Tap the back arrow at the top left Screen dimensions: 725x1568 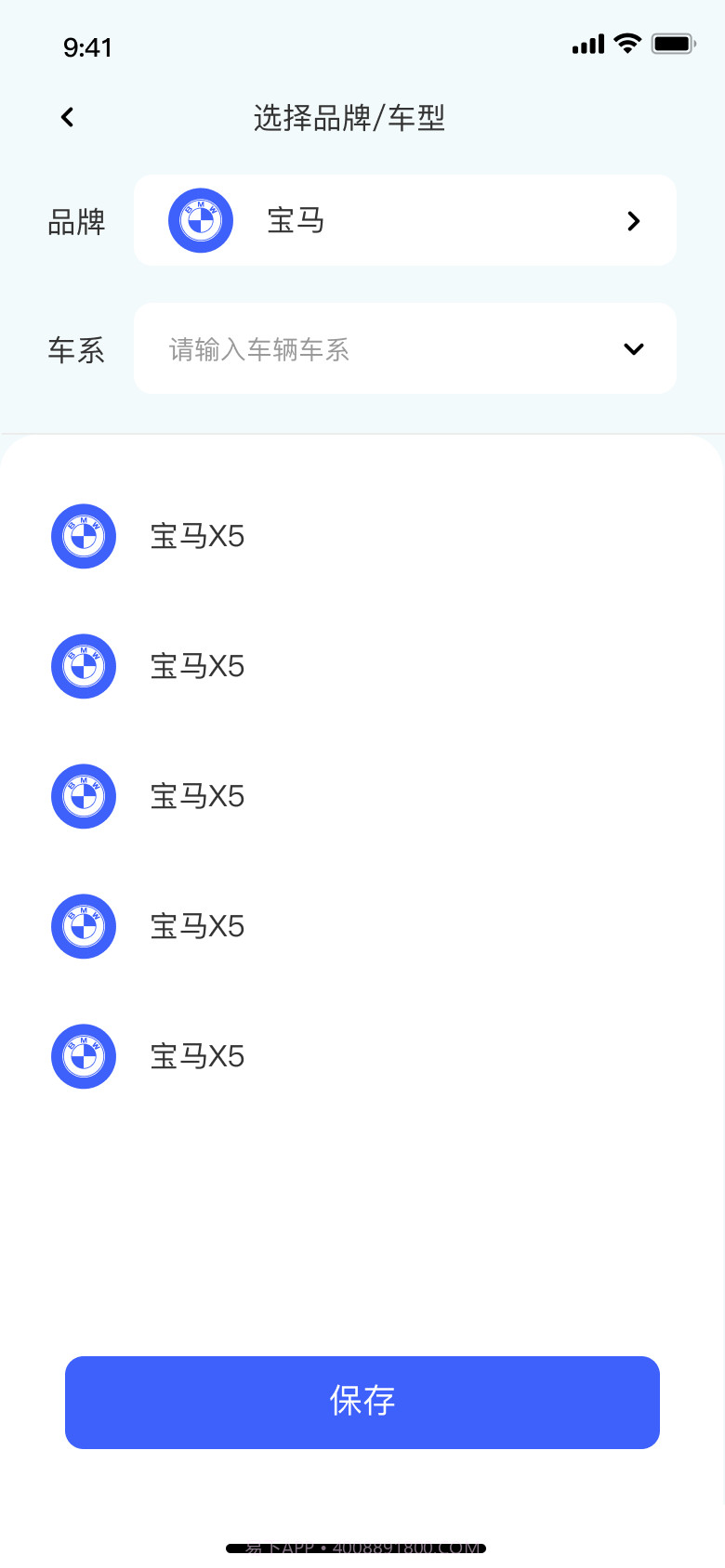pos(66,117)
